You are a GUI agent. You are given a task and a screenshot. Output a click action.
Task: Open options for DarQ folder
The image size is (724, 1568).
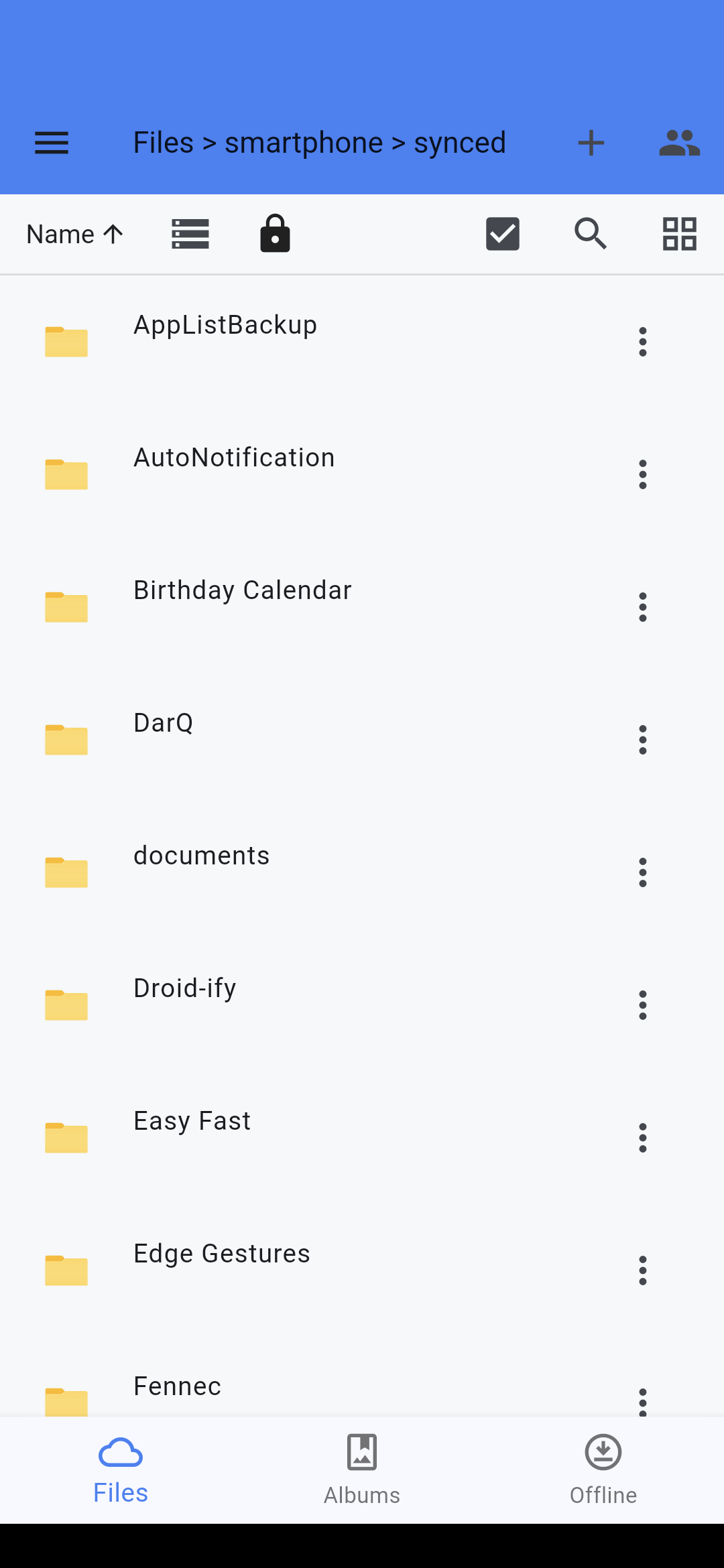[643, 740]
